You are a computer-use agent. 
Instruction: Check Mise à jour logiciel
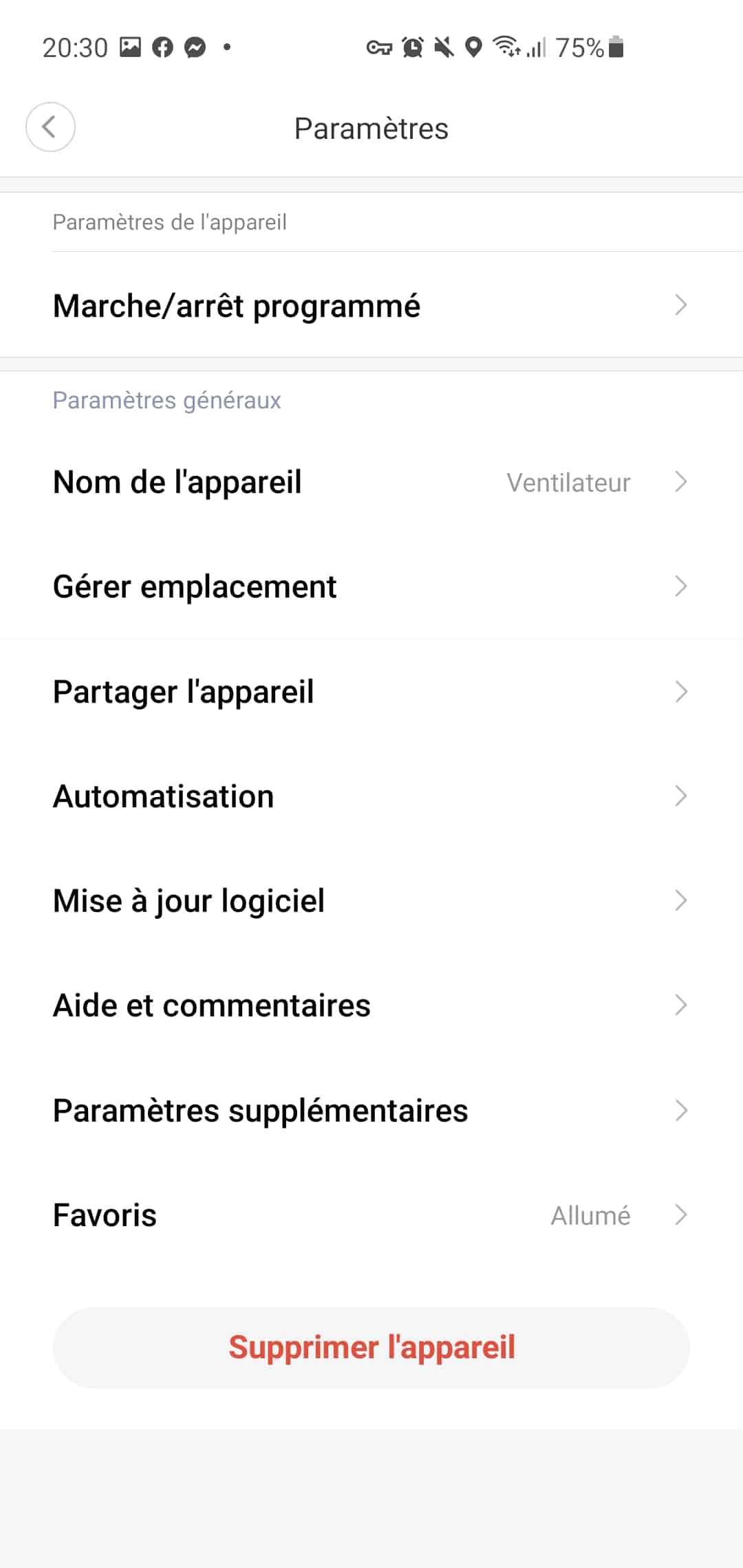[371, 900]
